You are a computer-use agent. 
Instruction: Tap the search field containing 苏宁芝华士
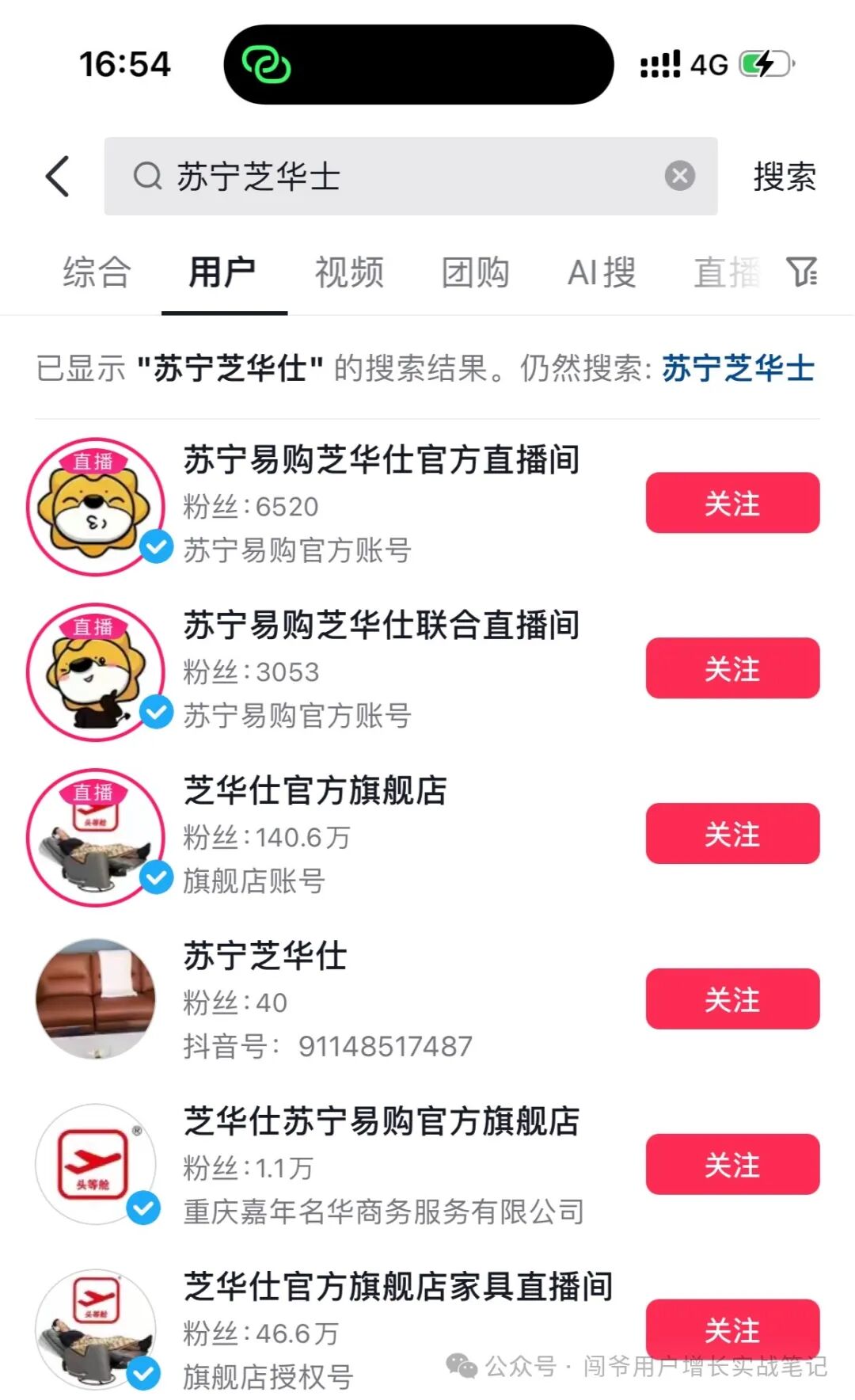click(x=411, y=176)
